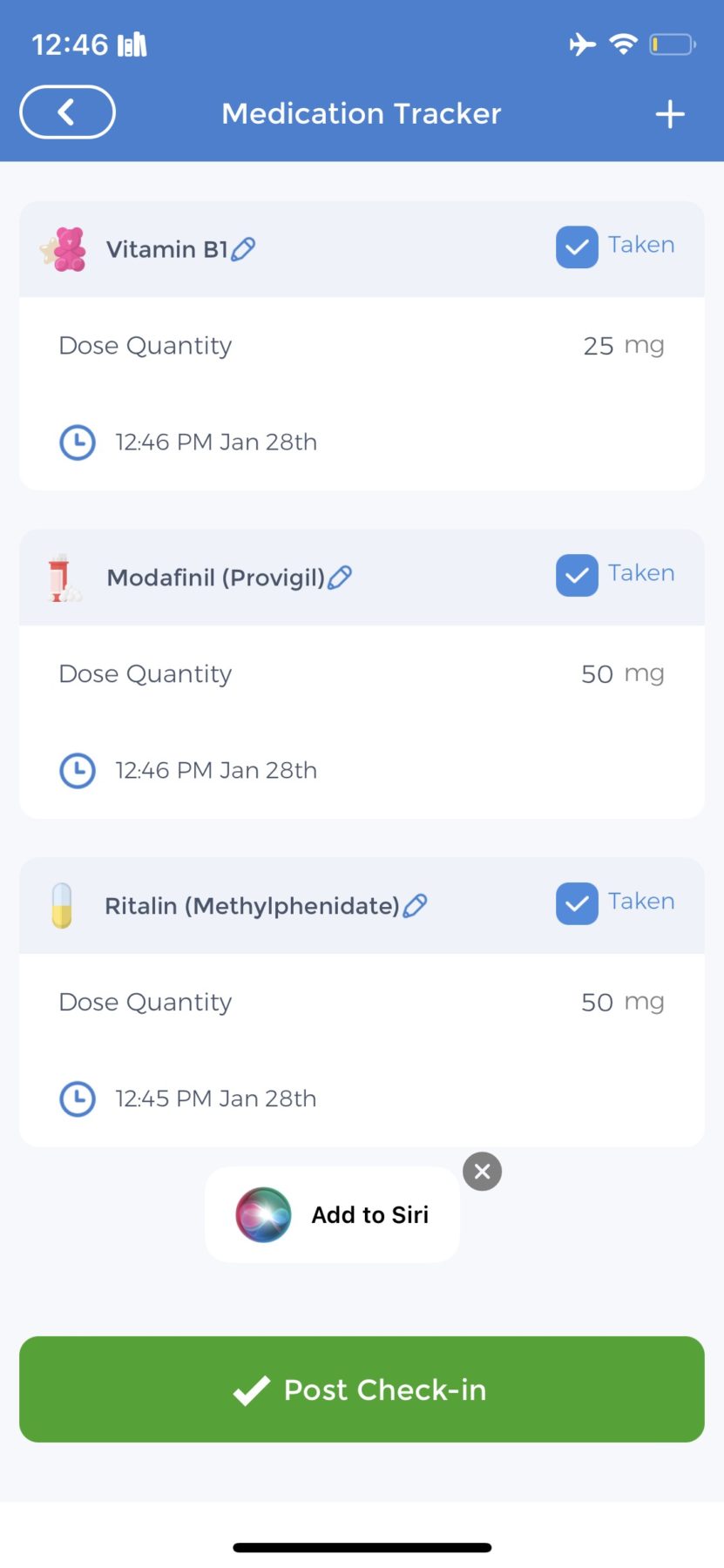The image size is (724, 1568).
Task: Select the capsule icon next to Ritalin
Action: point(61,905)
